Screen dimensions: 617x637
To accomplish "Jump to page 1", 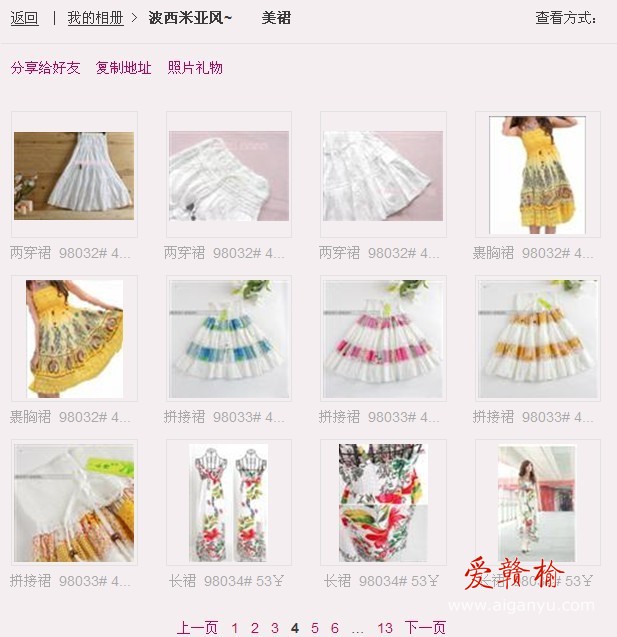I will pos(235,628).
